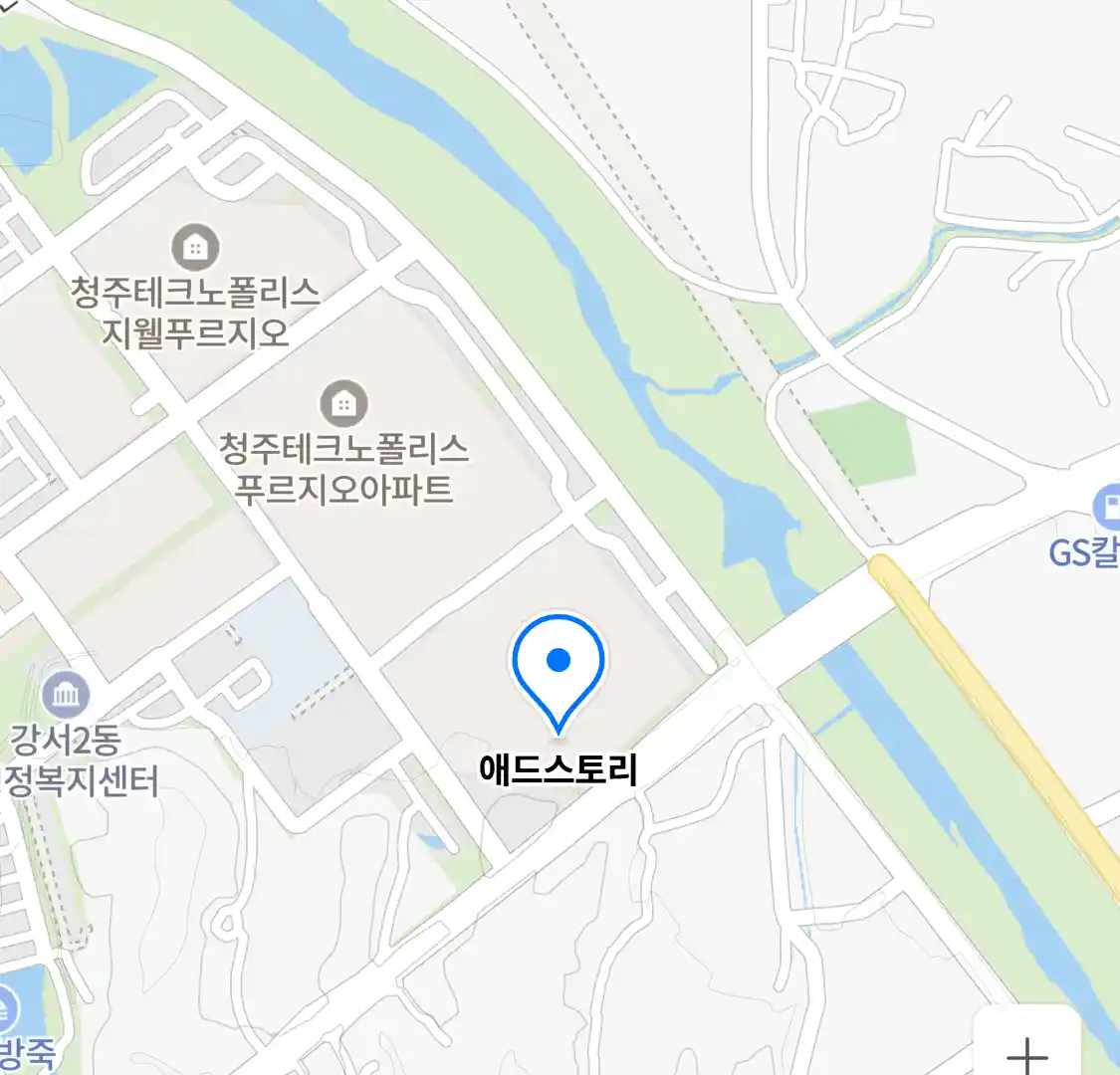
Task: Tap the GS칼텍스 gas station marker
Action: coord(1107,508)
